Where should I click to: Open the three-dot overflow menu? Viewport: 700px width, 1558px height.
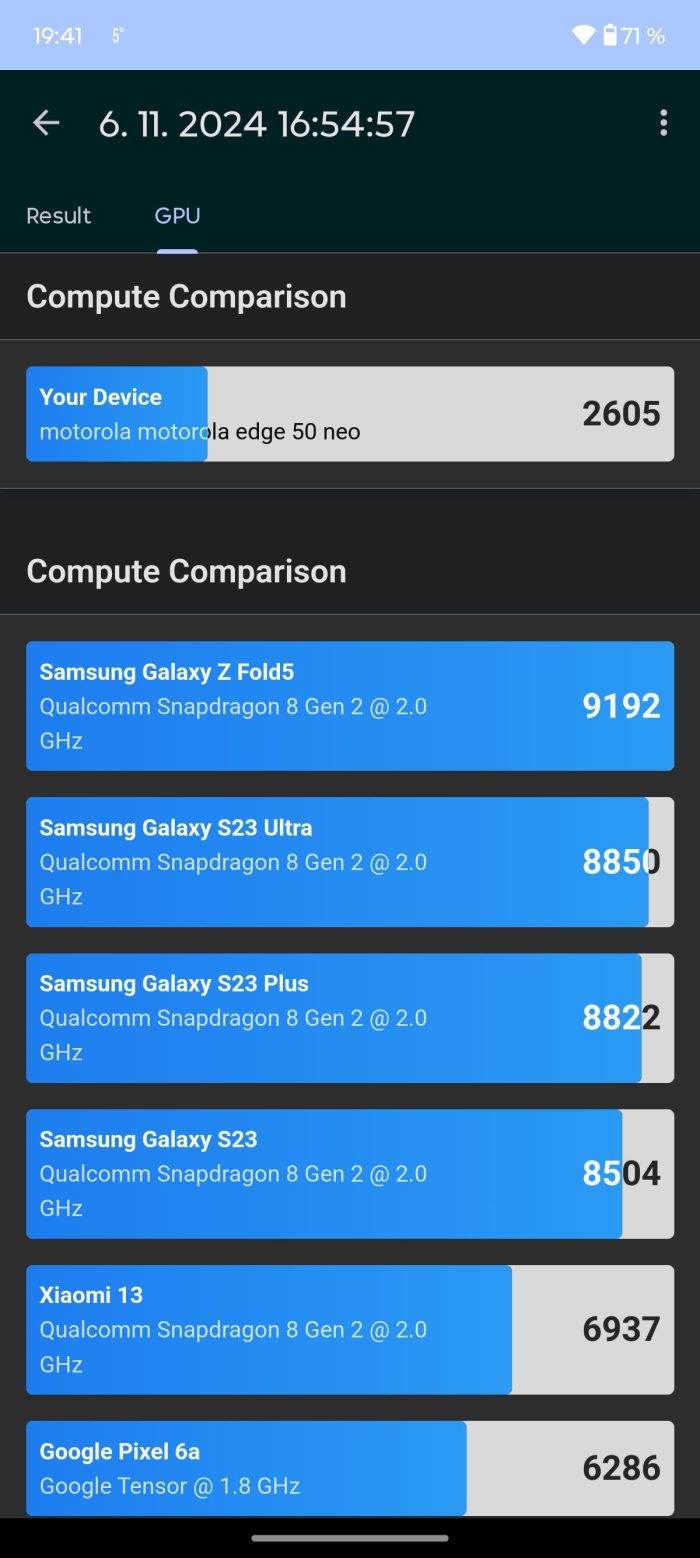click(663, 123)
